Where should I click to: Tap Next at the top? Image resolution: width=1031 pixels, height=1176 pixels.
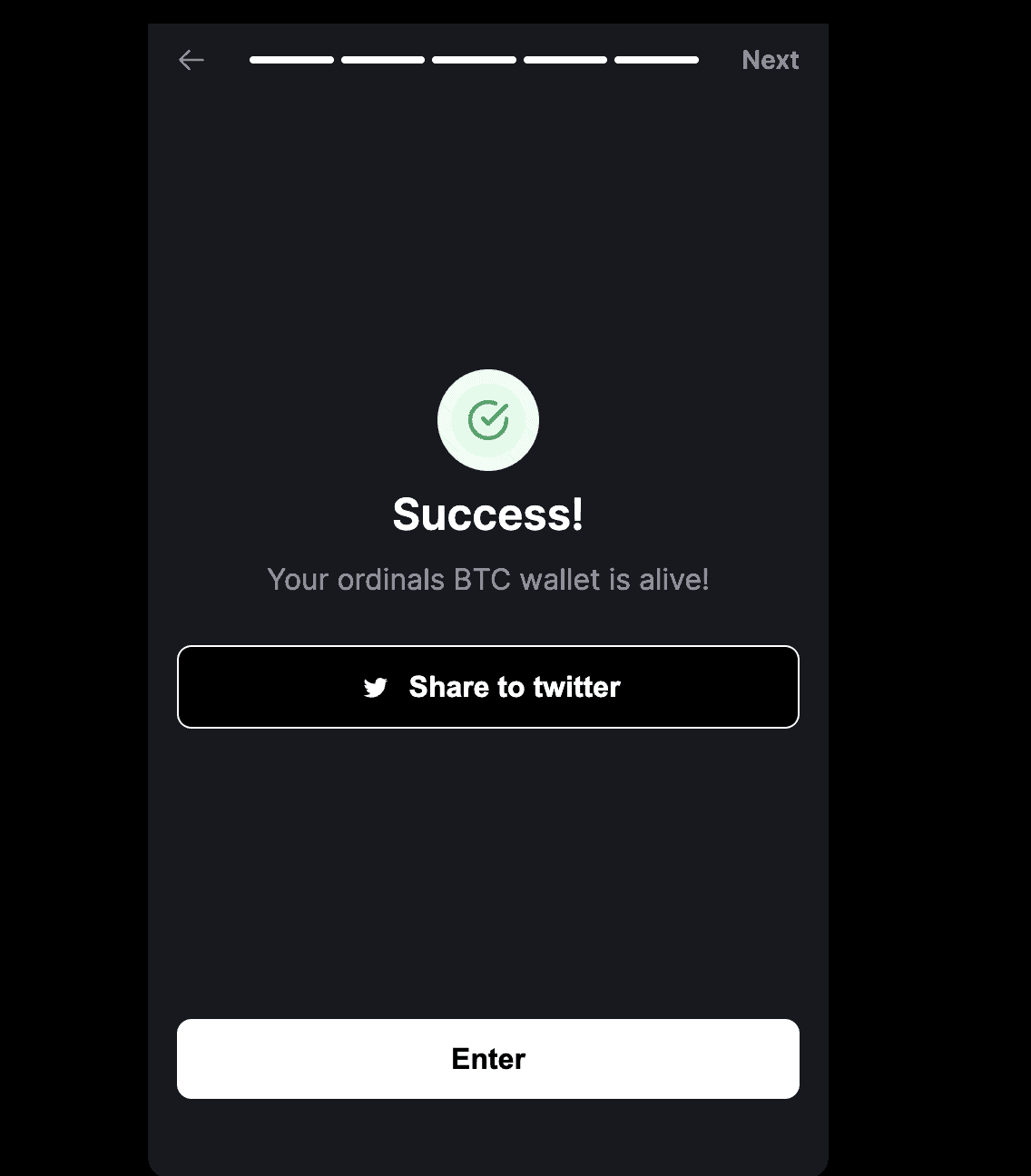770,60
